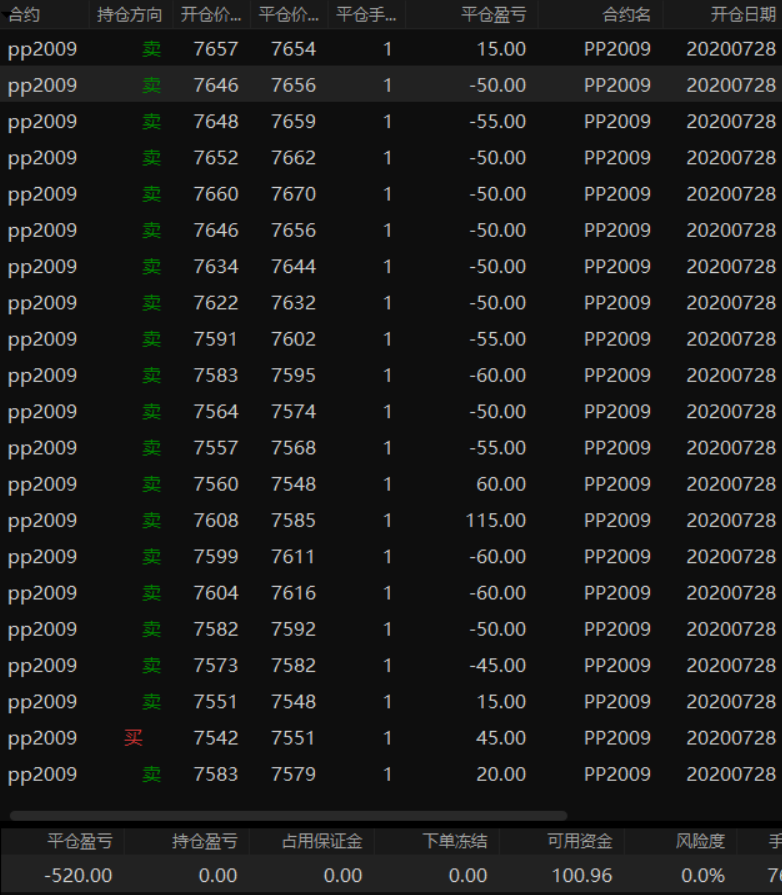Sort by the 平仓盈亏 column header
782x895 pixels.
[x=493, y=15]
